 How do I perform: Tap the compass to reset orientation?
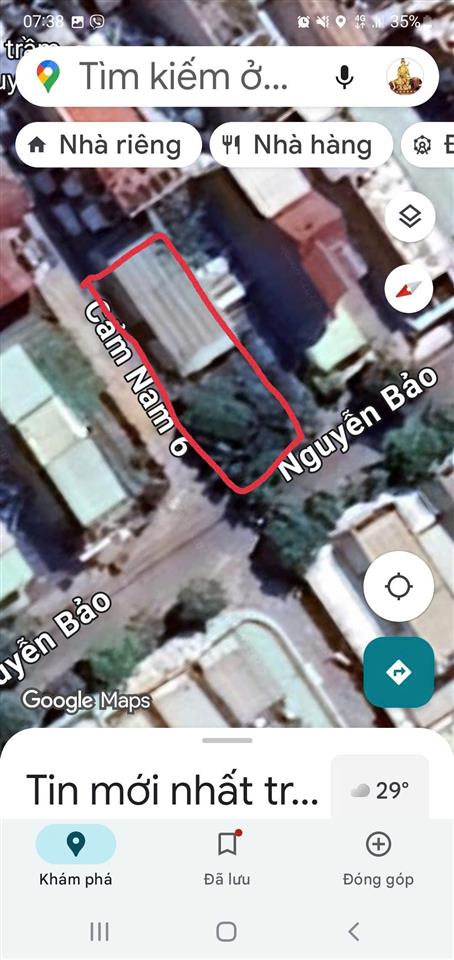click(410, 288)
